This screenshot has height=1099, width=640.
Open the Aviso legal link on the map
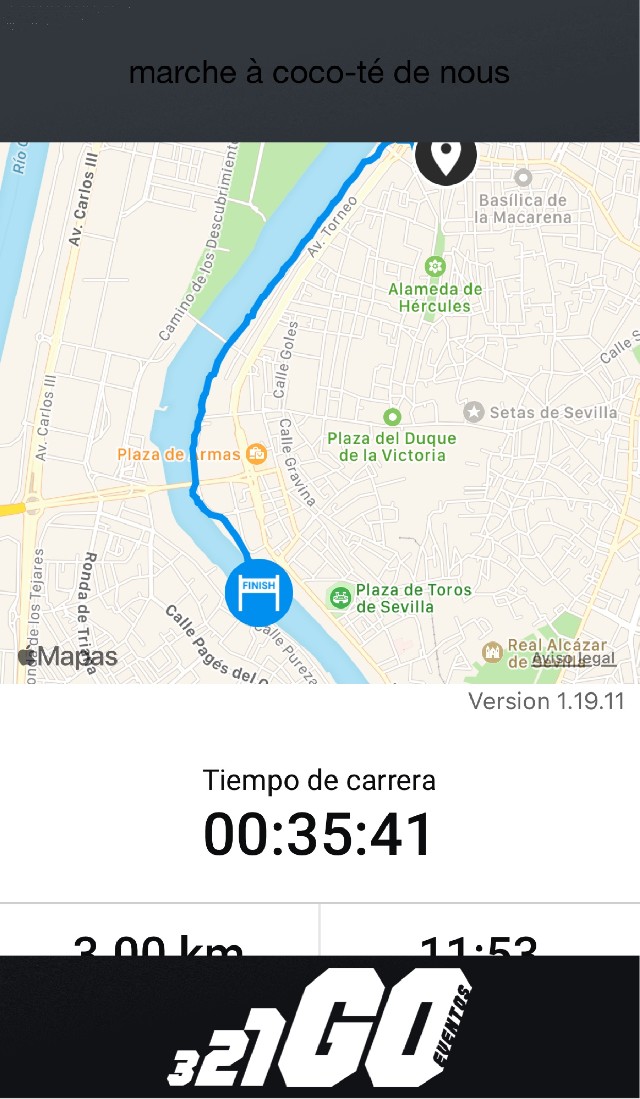573,660
